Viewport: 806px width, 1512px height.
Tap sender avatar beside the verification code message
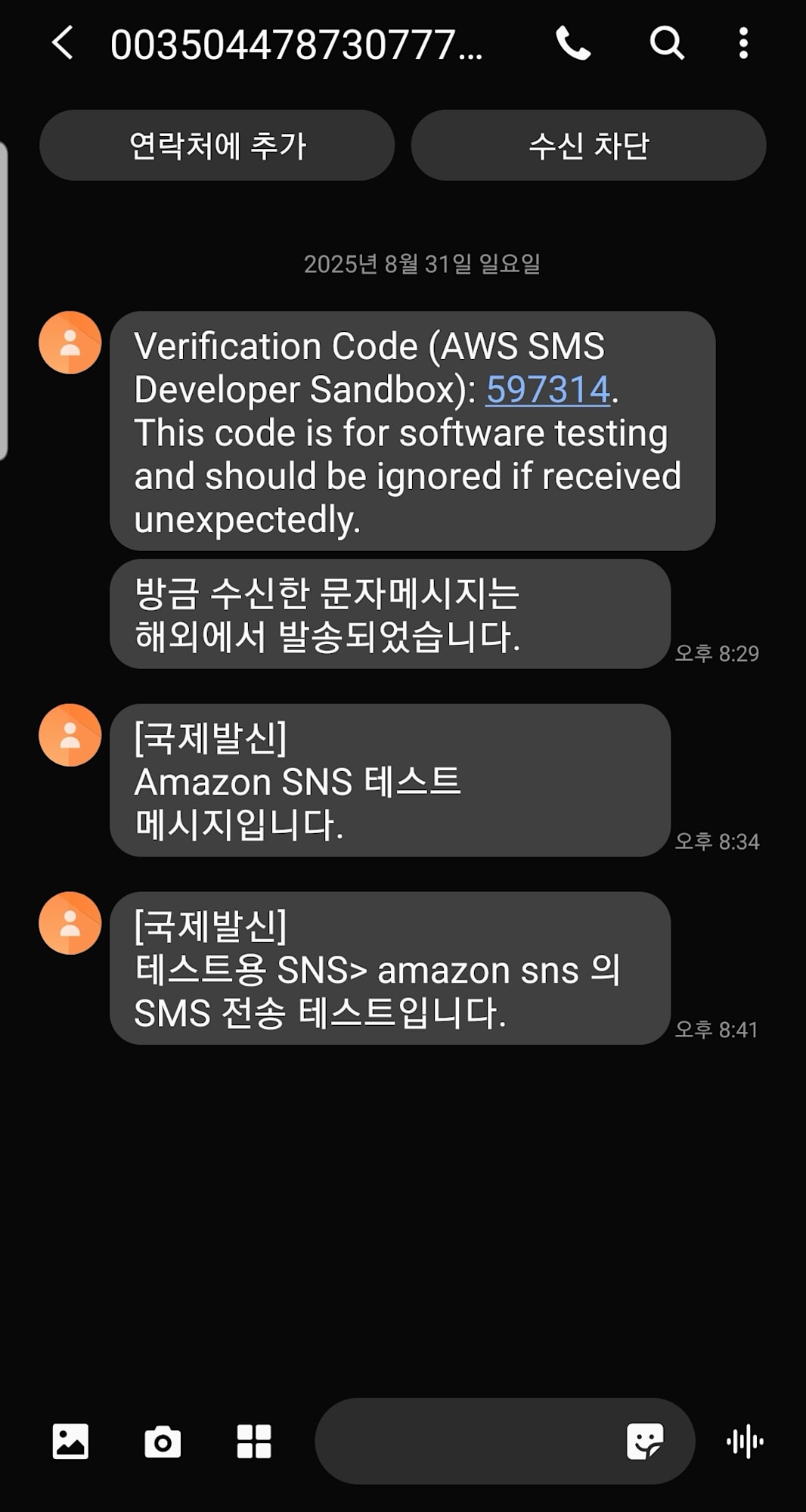(x=70, y=342)
